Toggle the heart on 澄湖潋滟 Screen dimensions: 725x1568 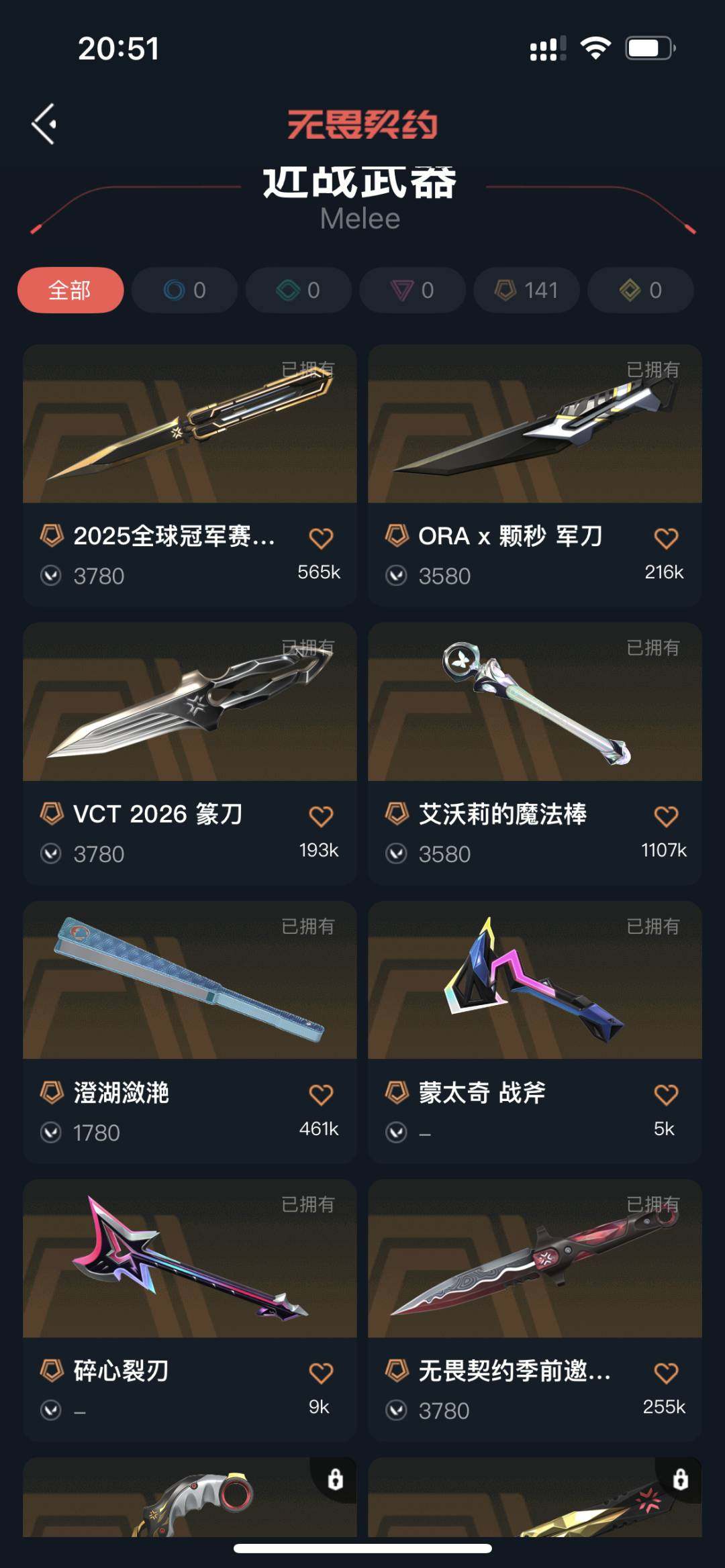(323, 1092)
